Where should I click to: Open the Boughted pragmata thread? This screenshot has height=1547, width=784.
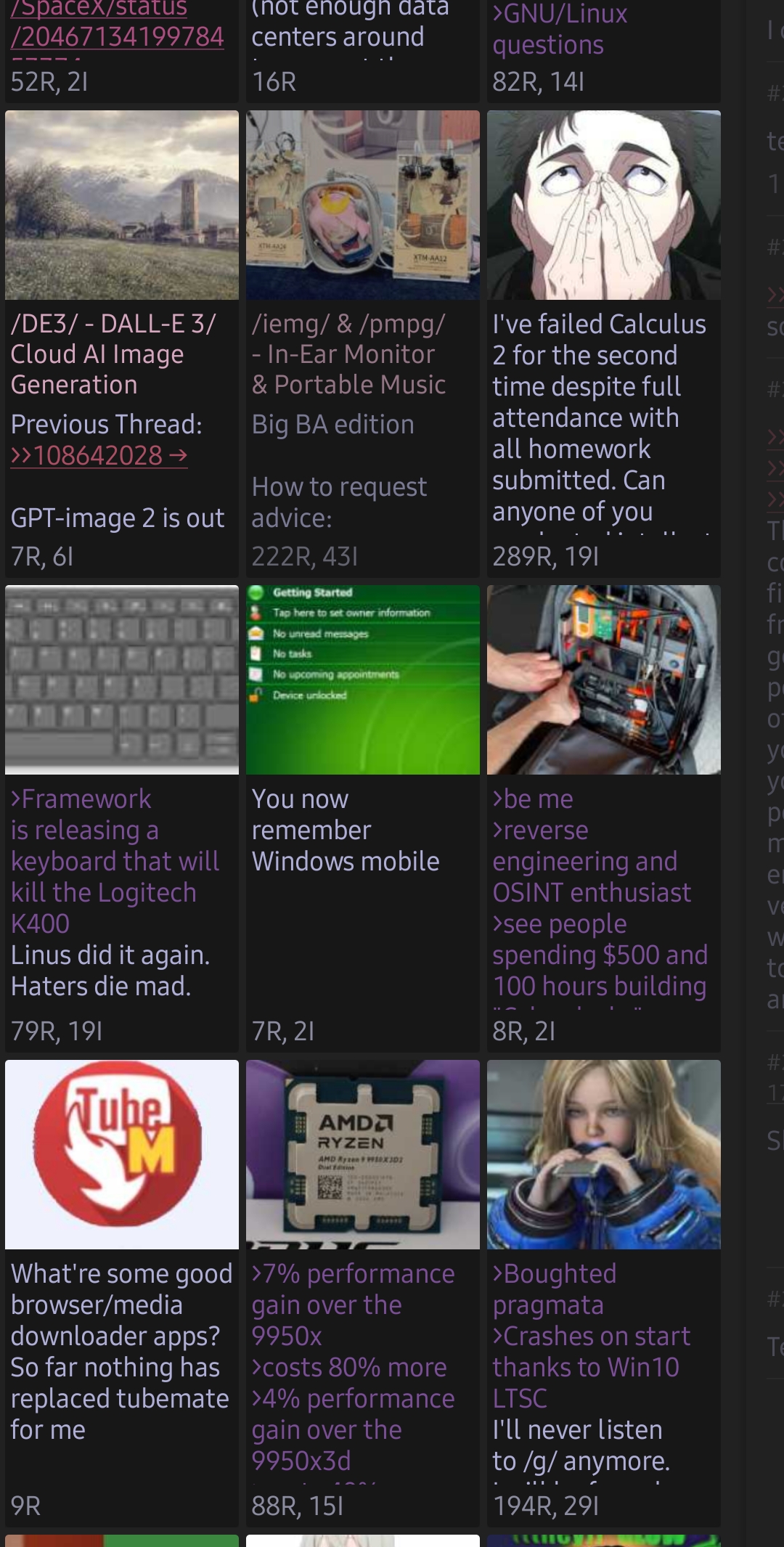604,1155
